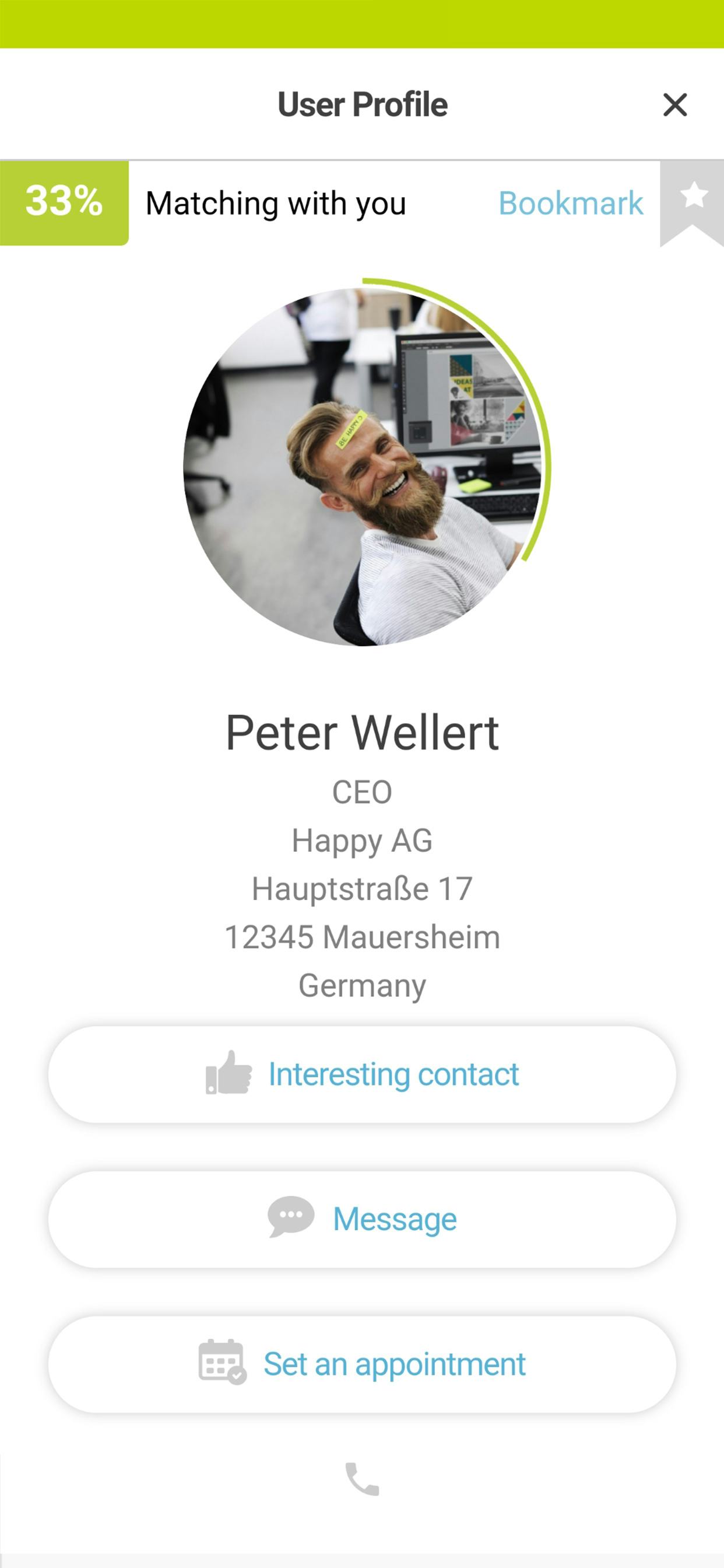The image size is (724, 1568).
Task: Open the User Profile header area
Action: coord(361,104)
